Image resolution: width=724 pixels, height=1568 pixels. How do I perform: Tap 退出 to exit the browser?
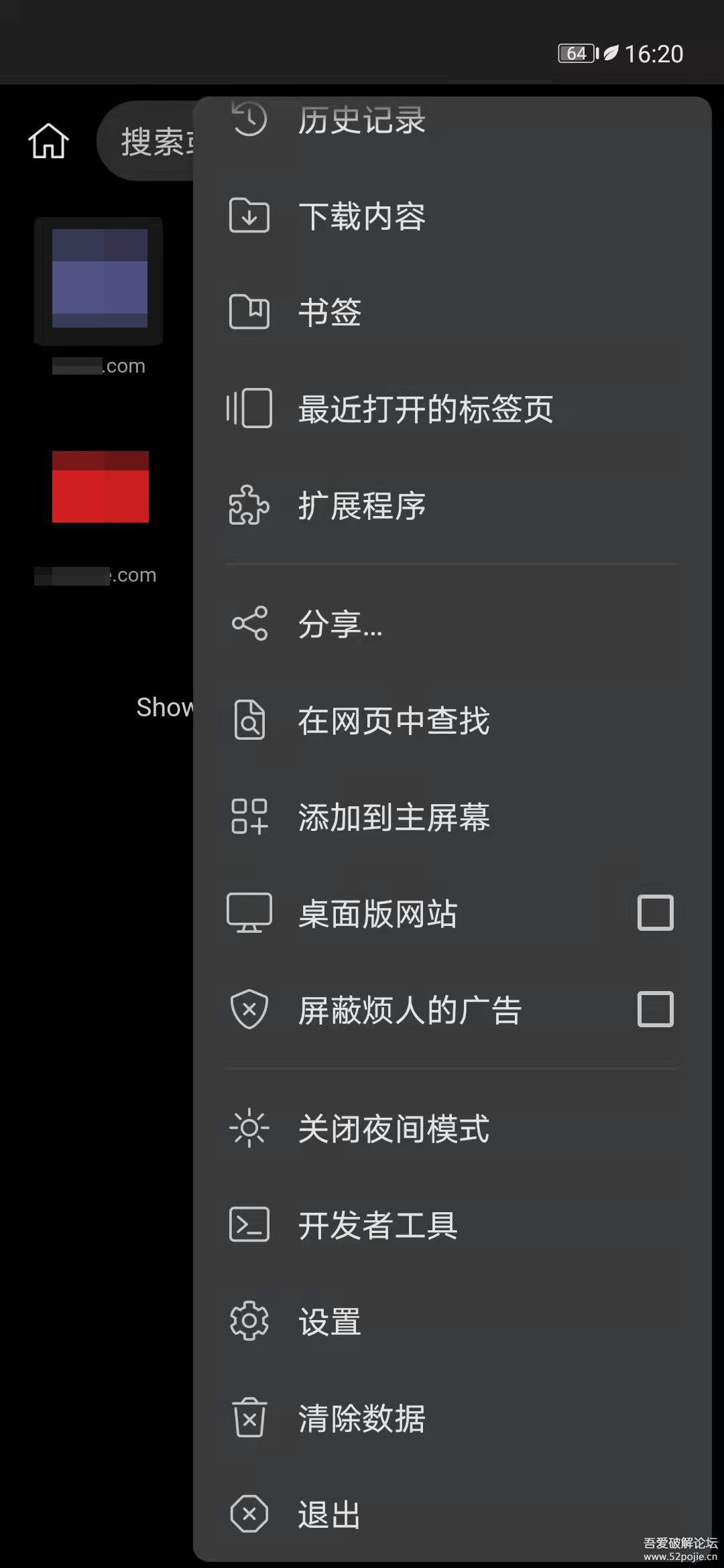[330, 1514]
